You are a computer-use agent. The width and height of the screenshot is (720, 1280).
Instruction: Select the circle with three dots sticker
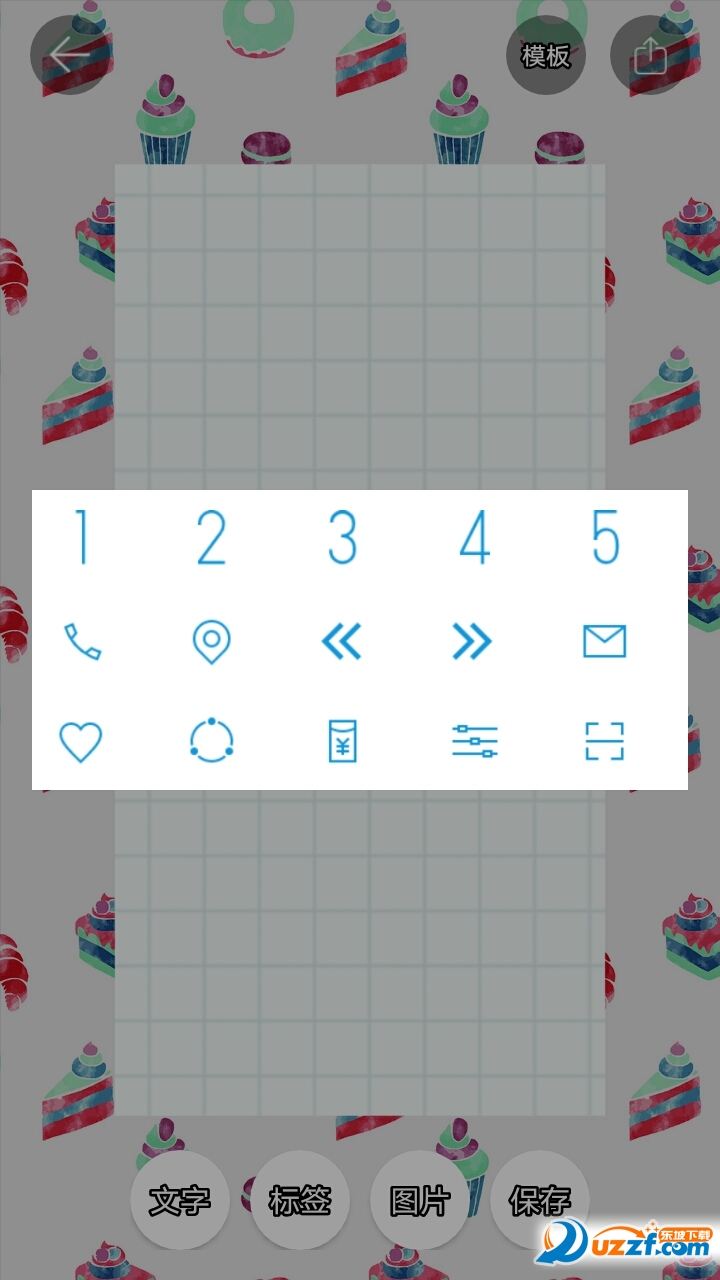tap(212, 742)
